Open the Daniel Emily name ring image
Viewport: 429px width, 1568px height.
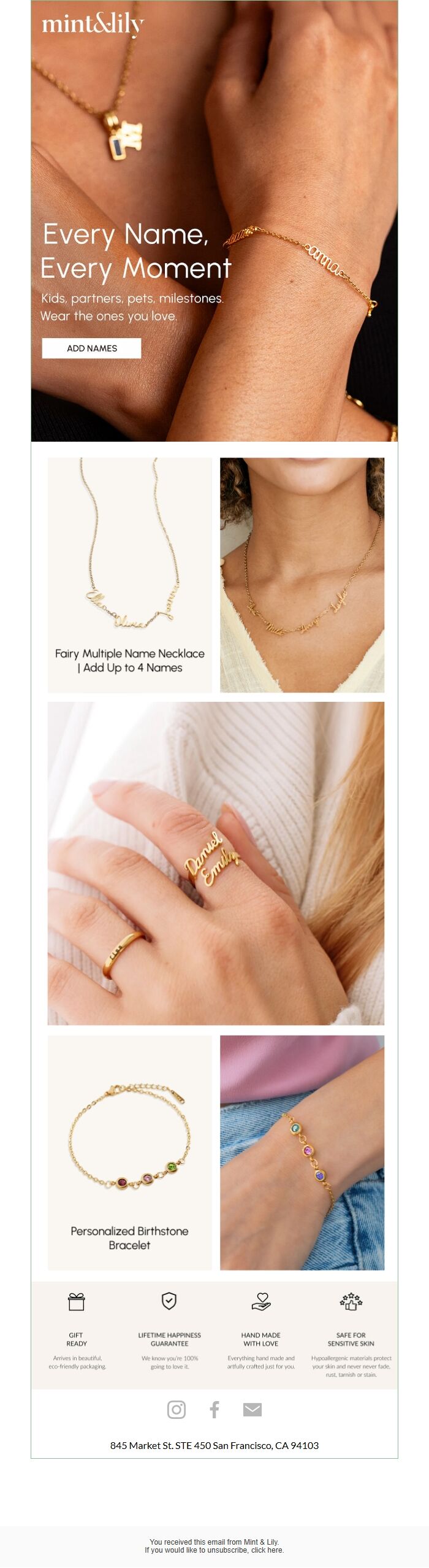pyautogui.click(x=216, y=863)
